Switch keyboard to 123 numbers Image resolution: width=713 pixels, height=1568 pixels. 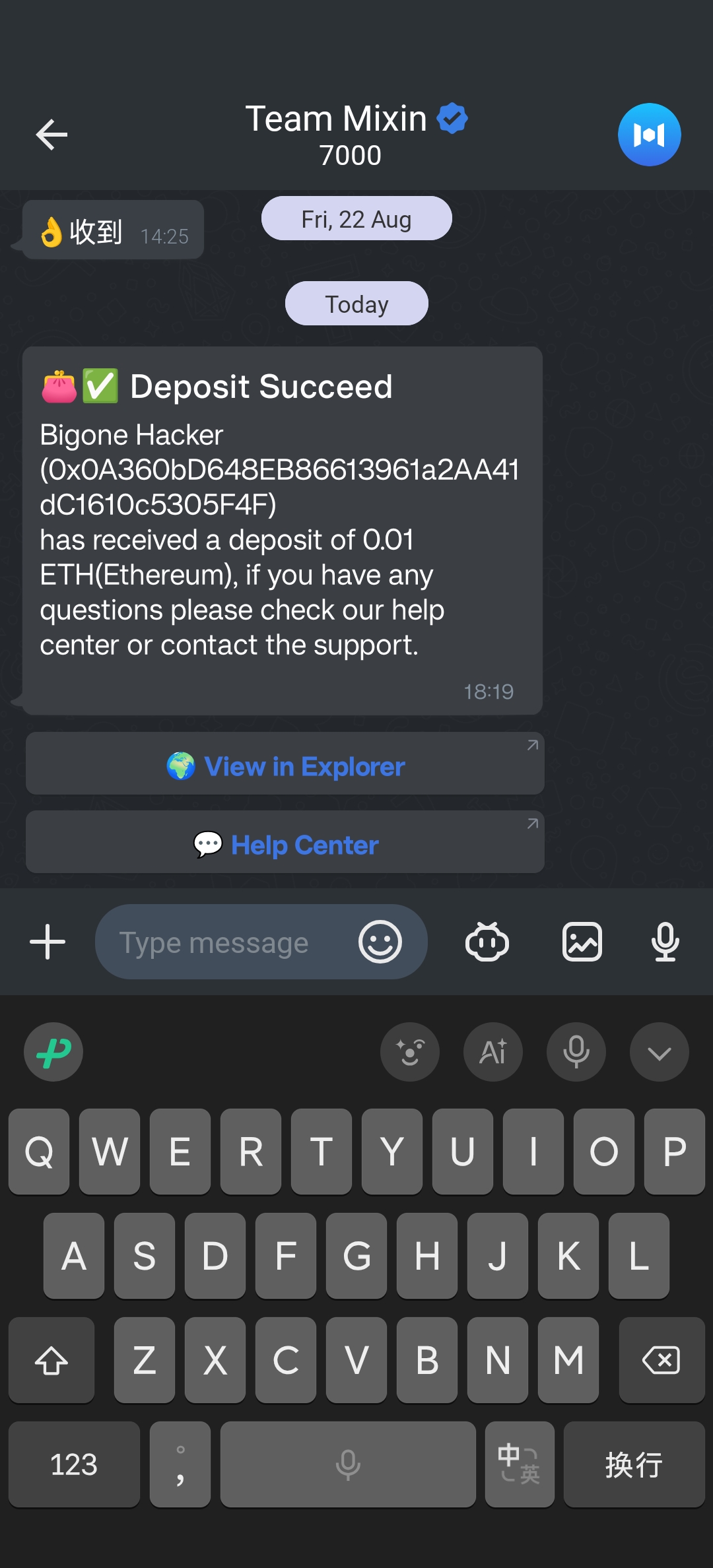tap(74, 1464)
